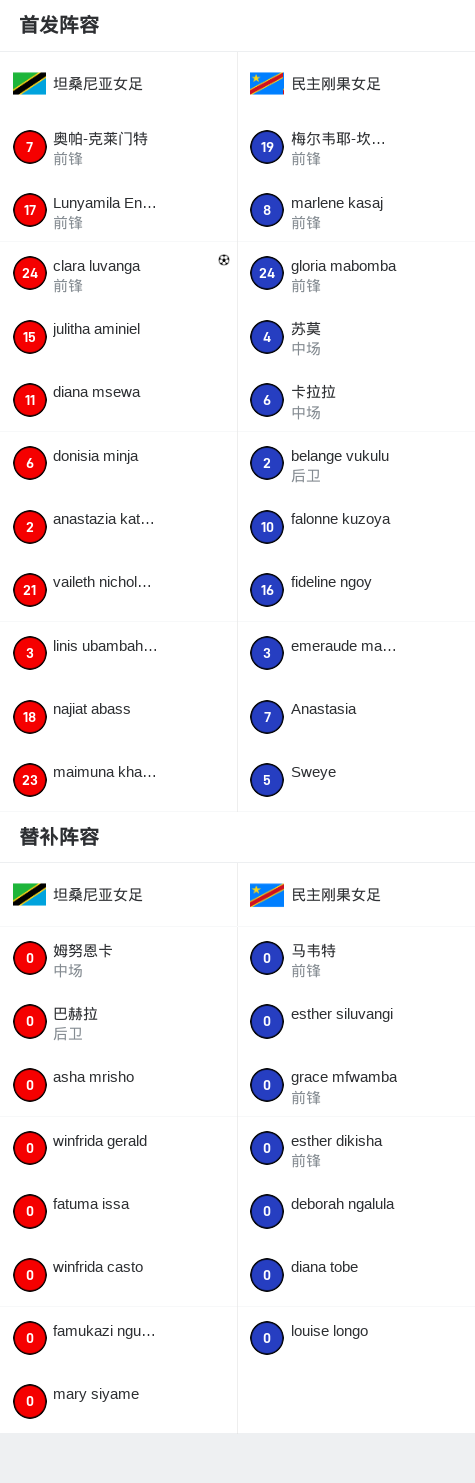Select player gloria mabomba
475x1483 pixels.
coord(356,274)
